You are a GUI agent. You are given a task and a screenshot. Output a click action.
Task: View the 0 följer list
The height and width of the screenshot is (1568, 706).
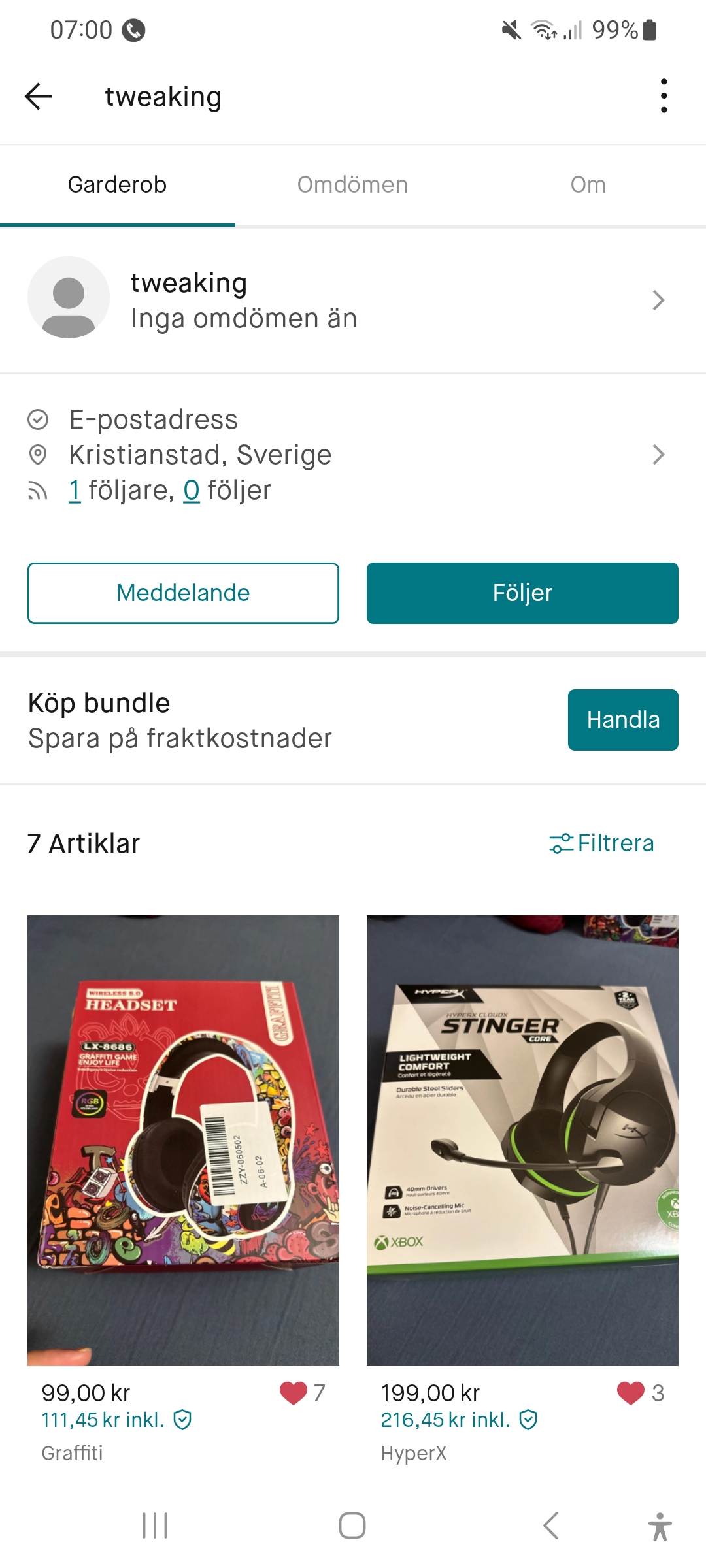point(191,491)
